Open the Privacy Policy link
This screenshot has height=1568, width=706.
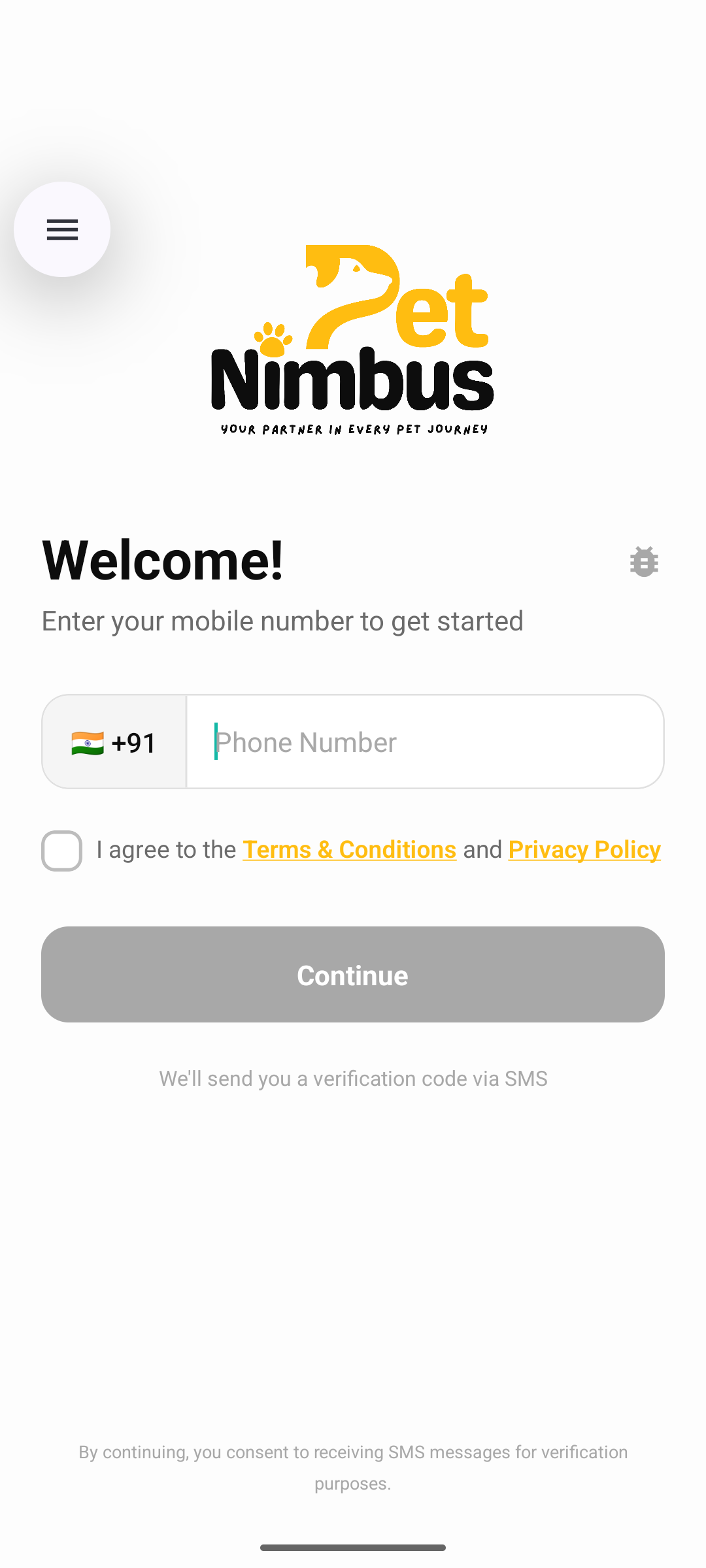pos(584,849)
